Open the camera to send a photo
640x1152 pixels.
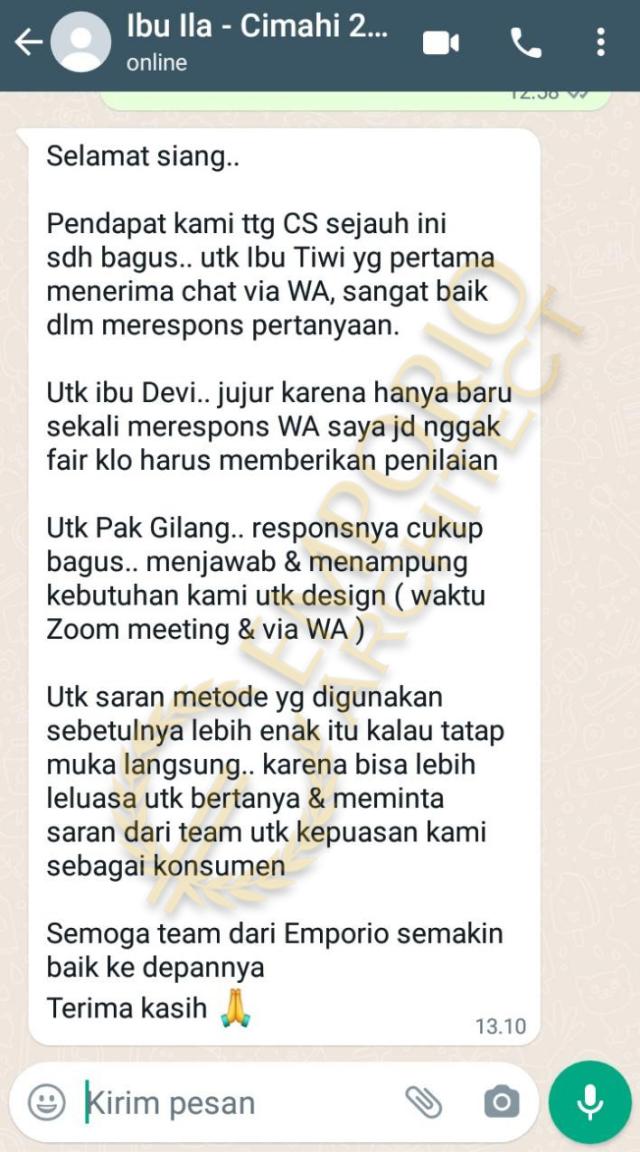coord(501,1103)
